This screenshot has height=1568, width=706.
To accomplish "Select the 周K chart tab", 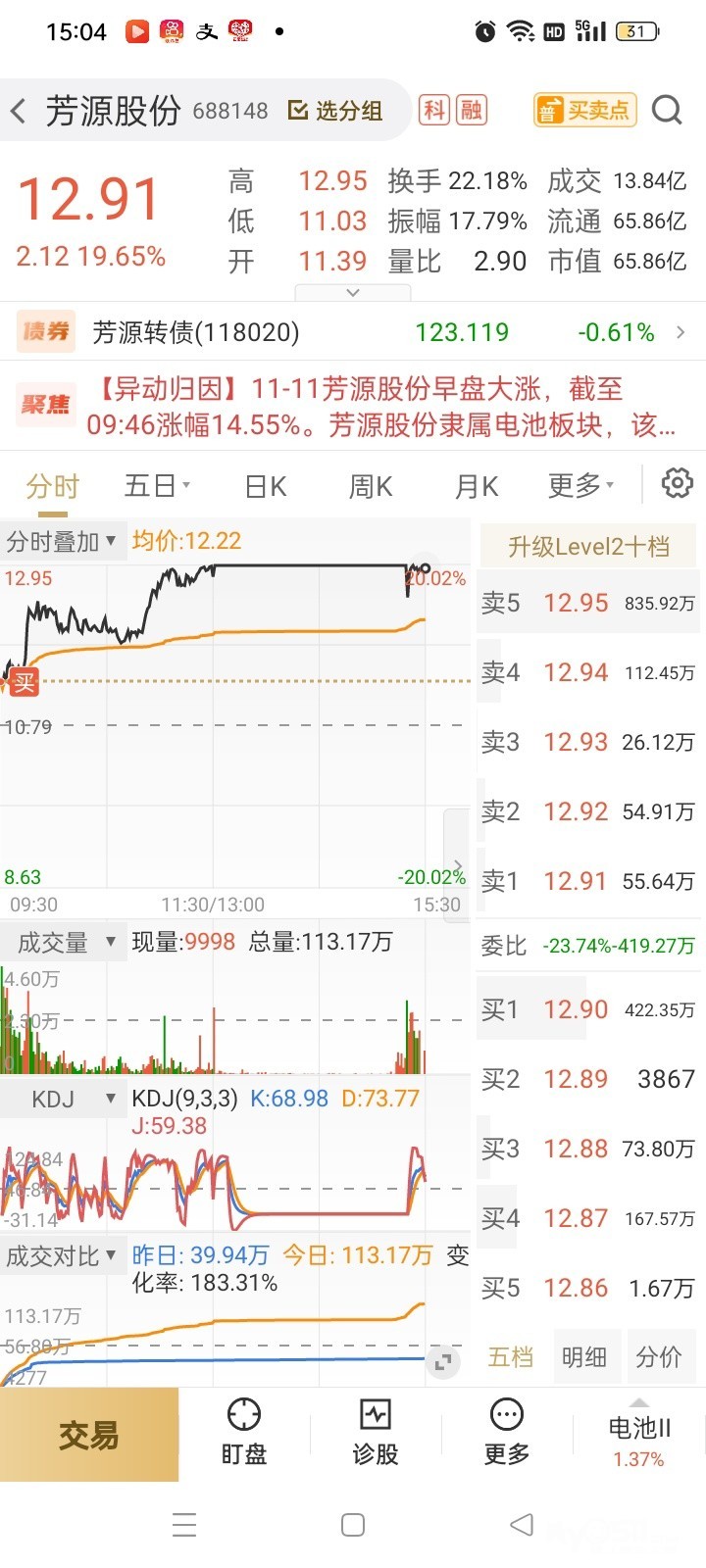I will coord(371,486).
